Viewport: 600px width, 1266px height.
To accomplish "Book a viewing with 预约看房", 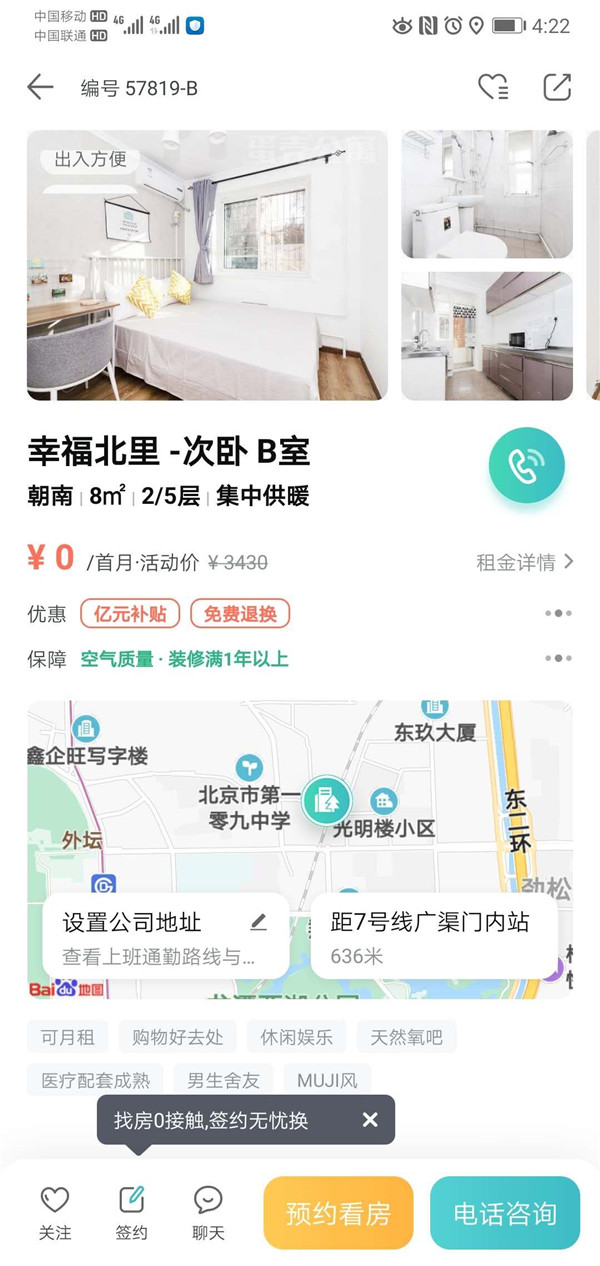I will (x=338, y=1213).
